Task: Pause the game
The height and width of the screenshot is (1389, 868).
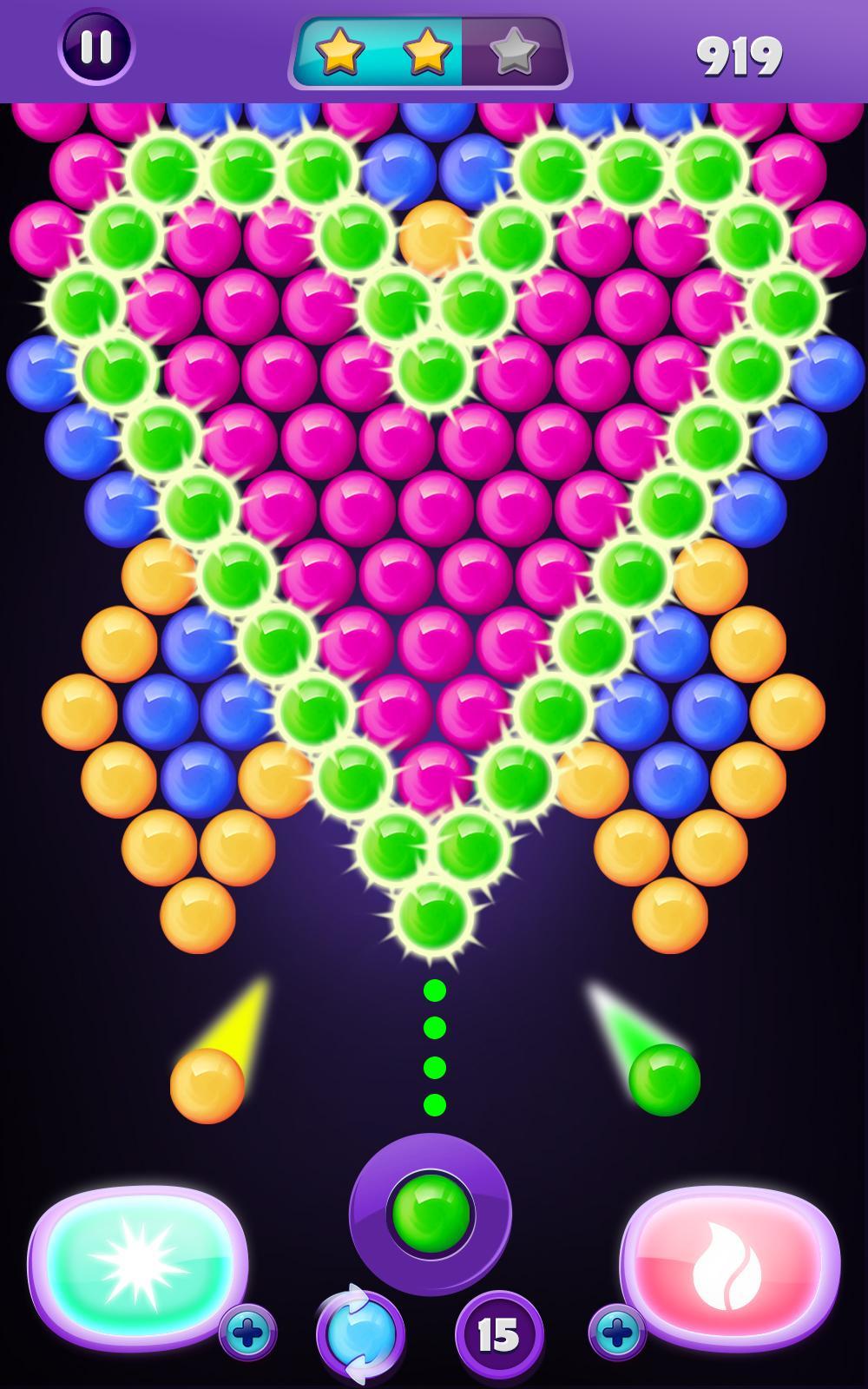Action: 96,47
